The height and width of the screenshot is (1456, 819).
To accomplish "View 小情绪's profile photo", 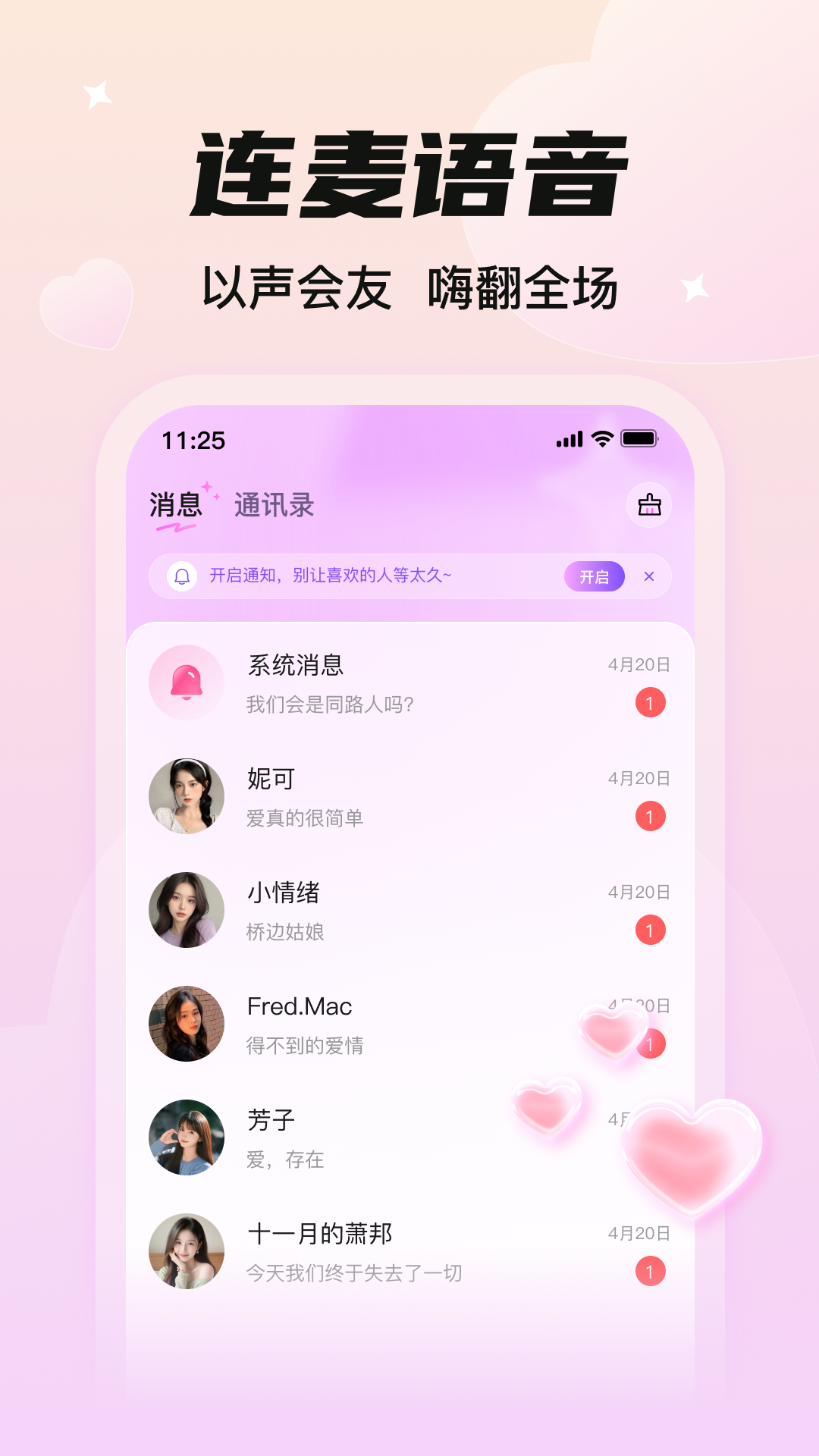I will [187, 909].
